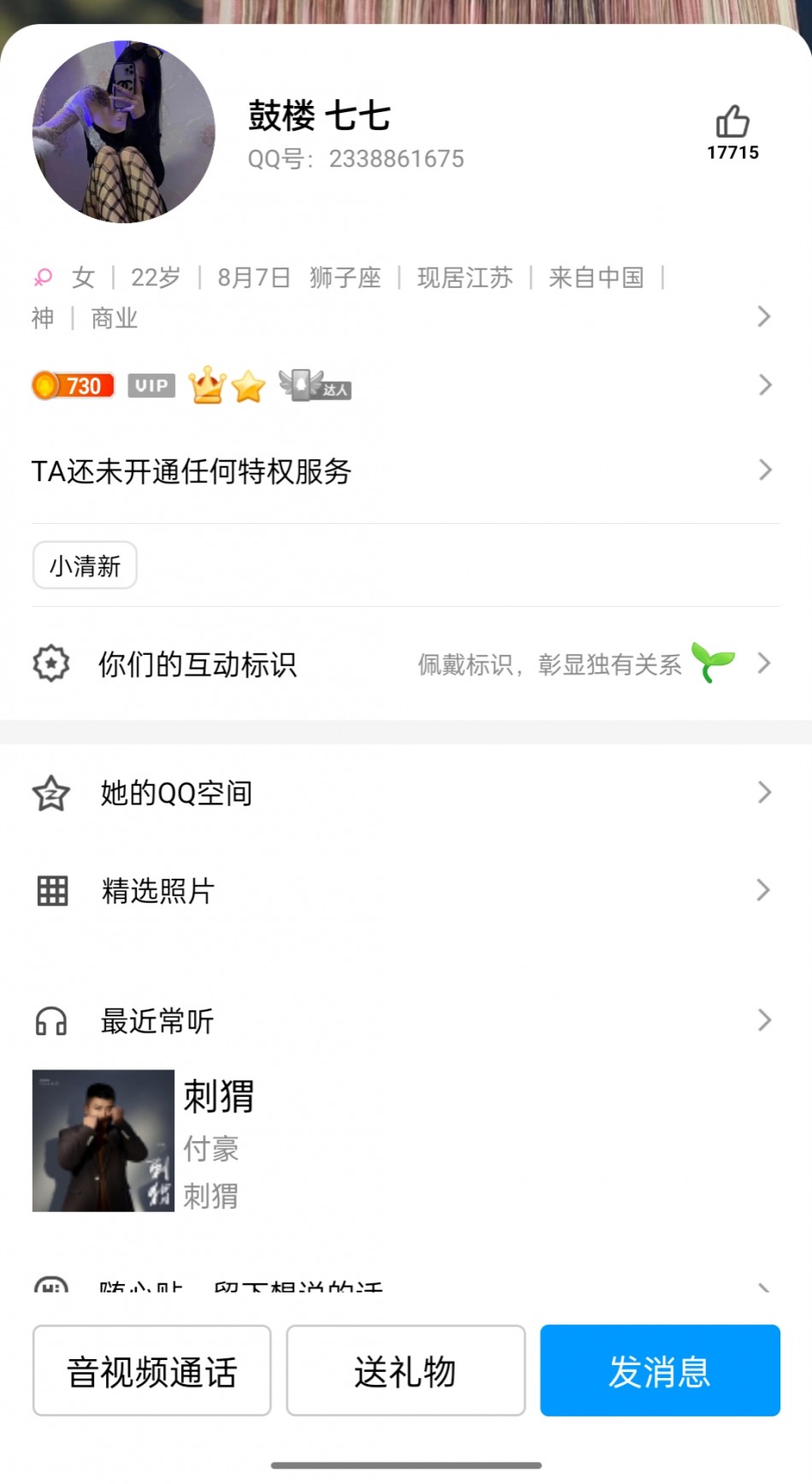Viewport: 812px width, 1484px height.
Task: Open TA还未开通任何特权服务 row
Action: (402, 471)
